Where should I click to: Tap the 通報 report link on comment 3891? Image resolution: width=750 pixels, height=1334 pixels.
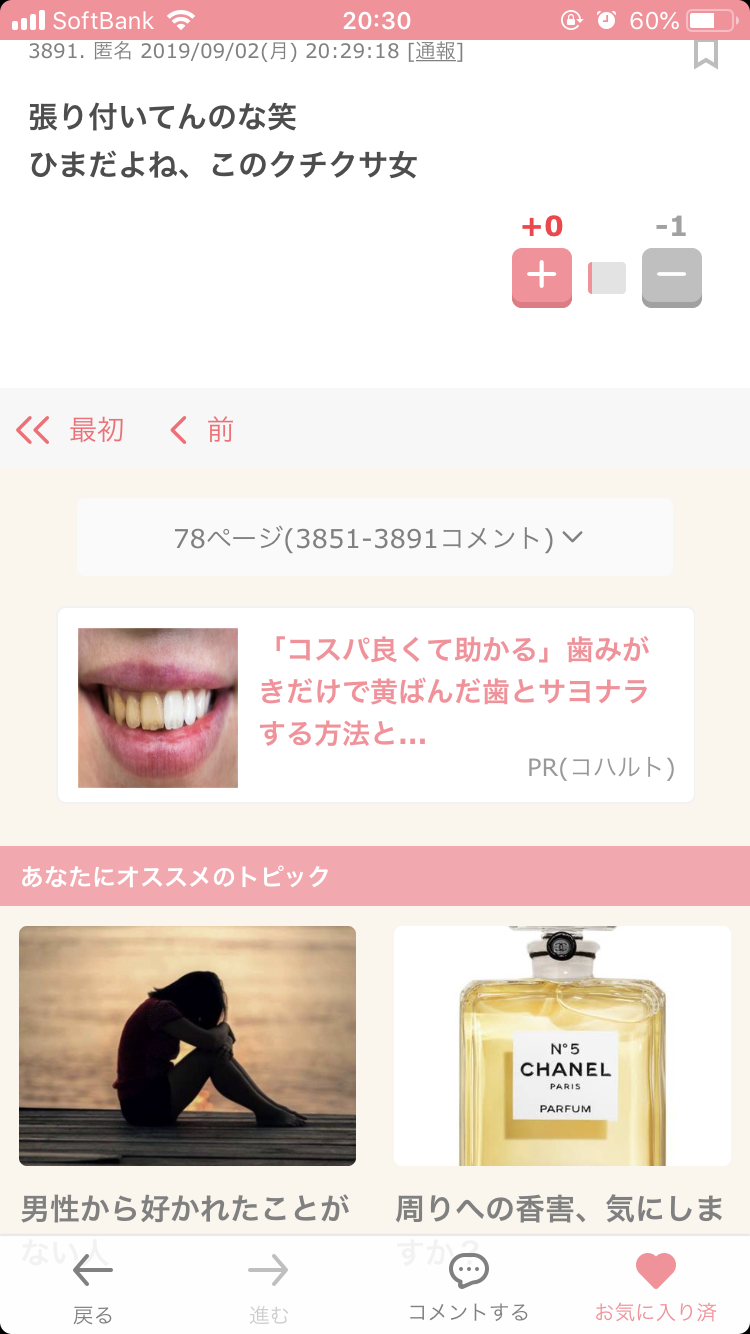(x=435, y=52)
